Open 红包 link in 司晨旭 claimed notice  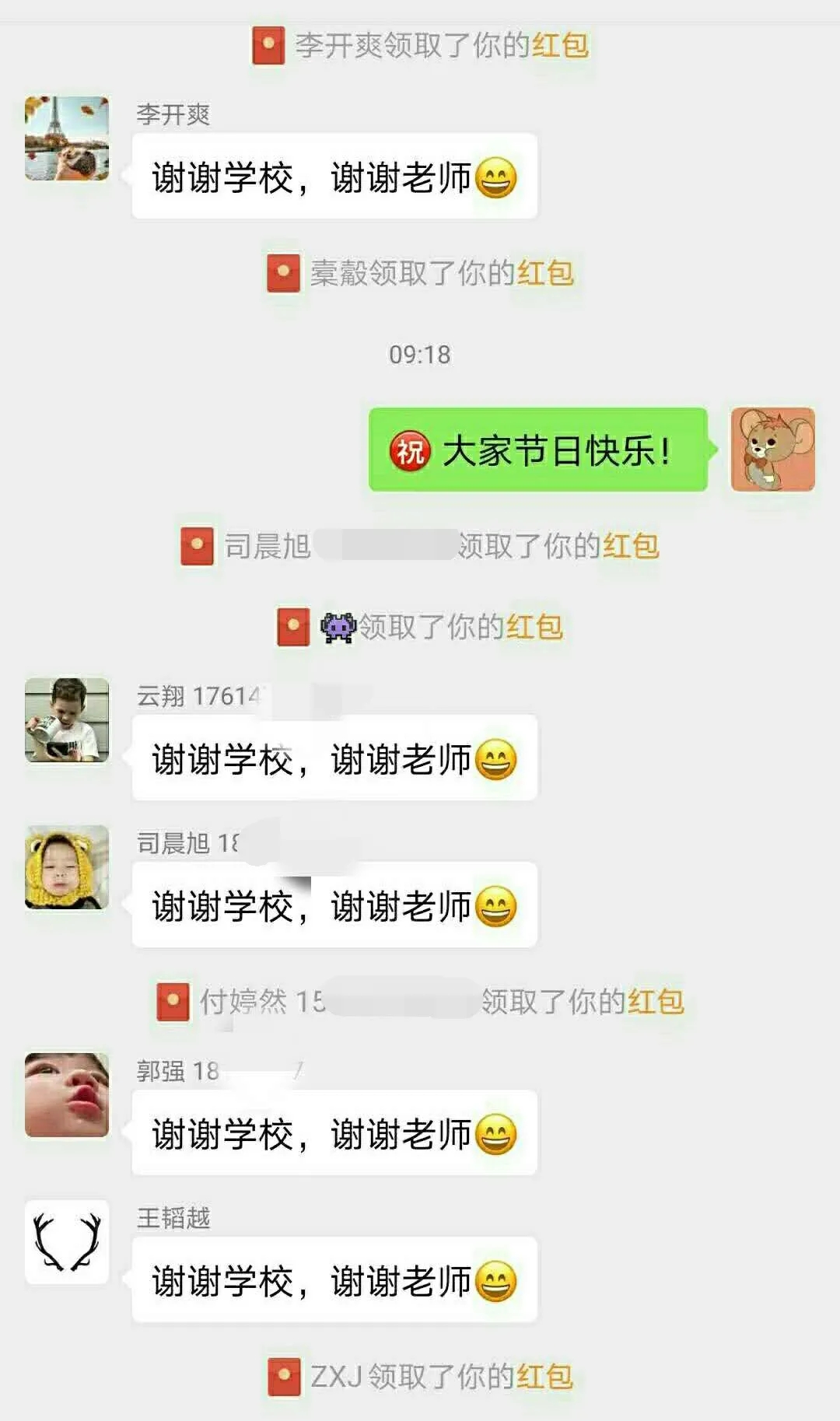(631, 546)
